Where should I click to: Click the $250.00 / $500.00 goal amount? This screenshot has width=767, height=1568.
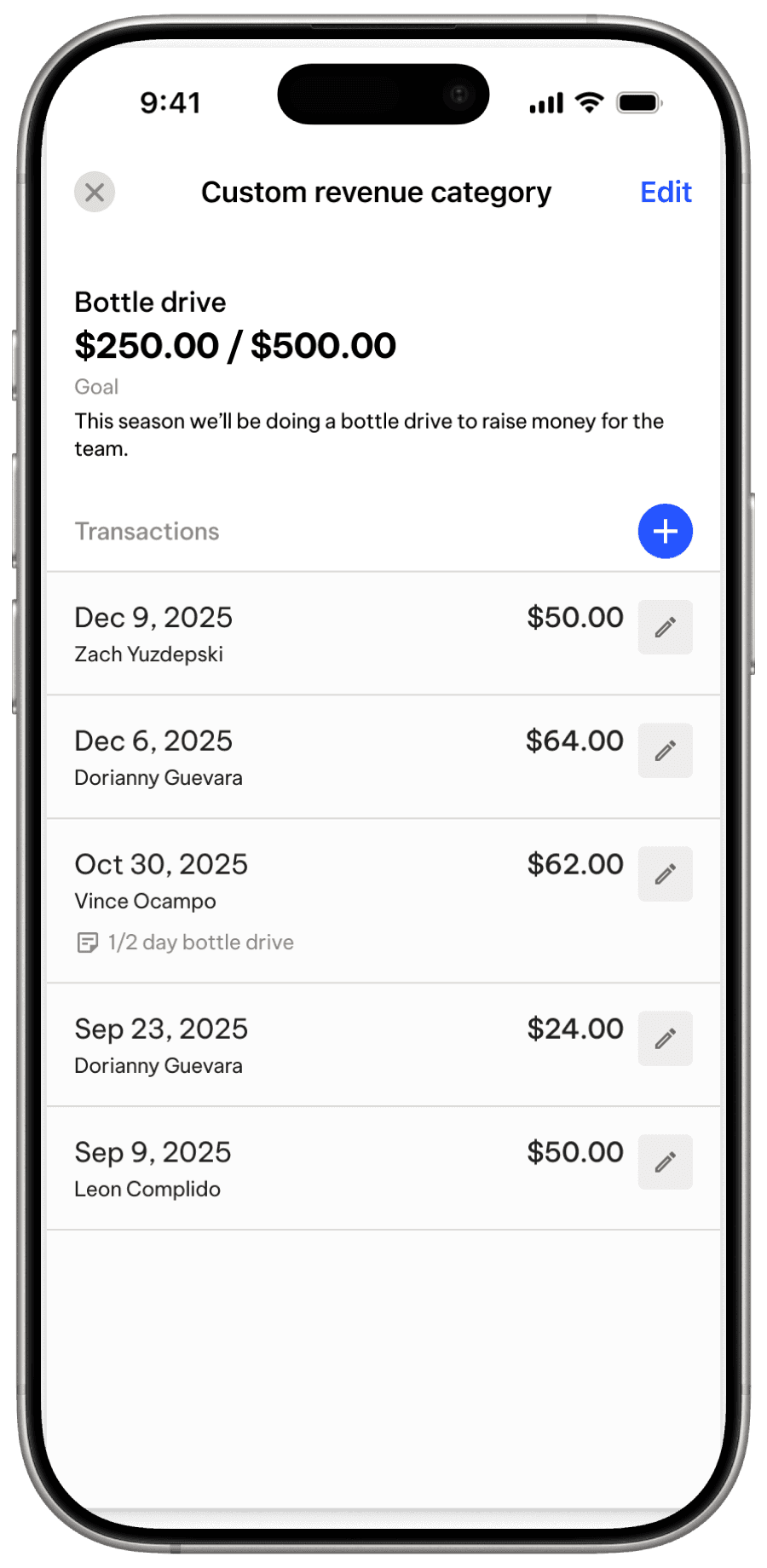(234, 345)
